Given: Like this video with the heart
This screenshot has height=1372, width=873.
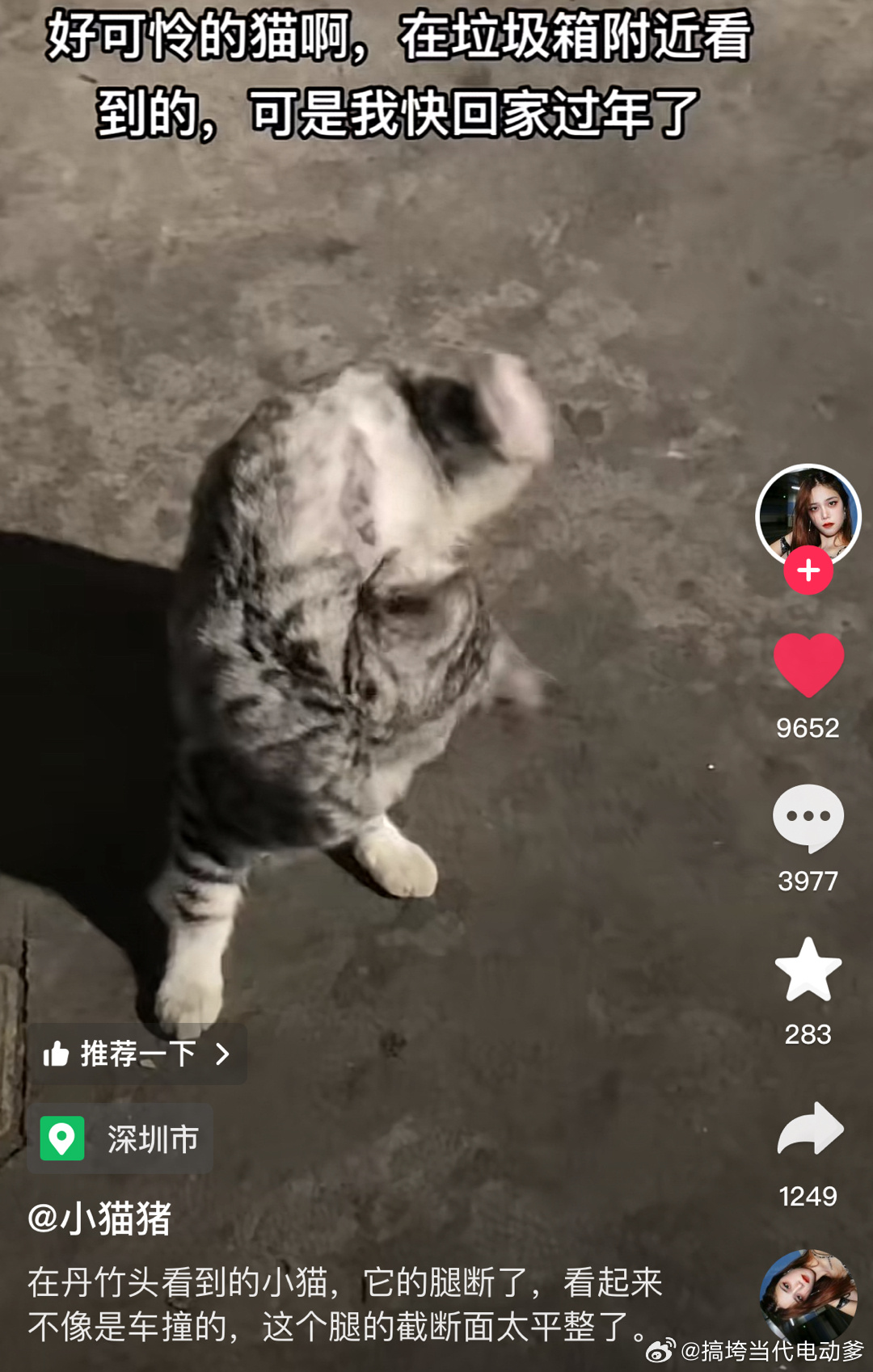Looking at the screenshot, I should [x=808, y=664].
